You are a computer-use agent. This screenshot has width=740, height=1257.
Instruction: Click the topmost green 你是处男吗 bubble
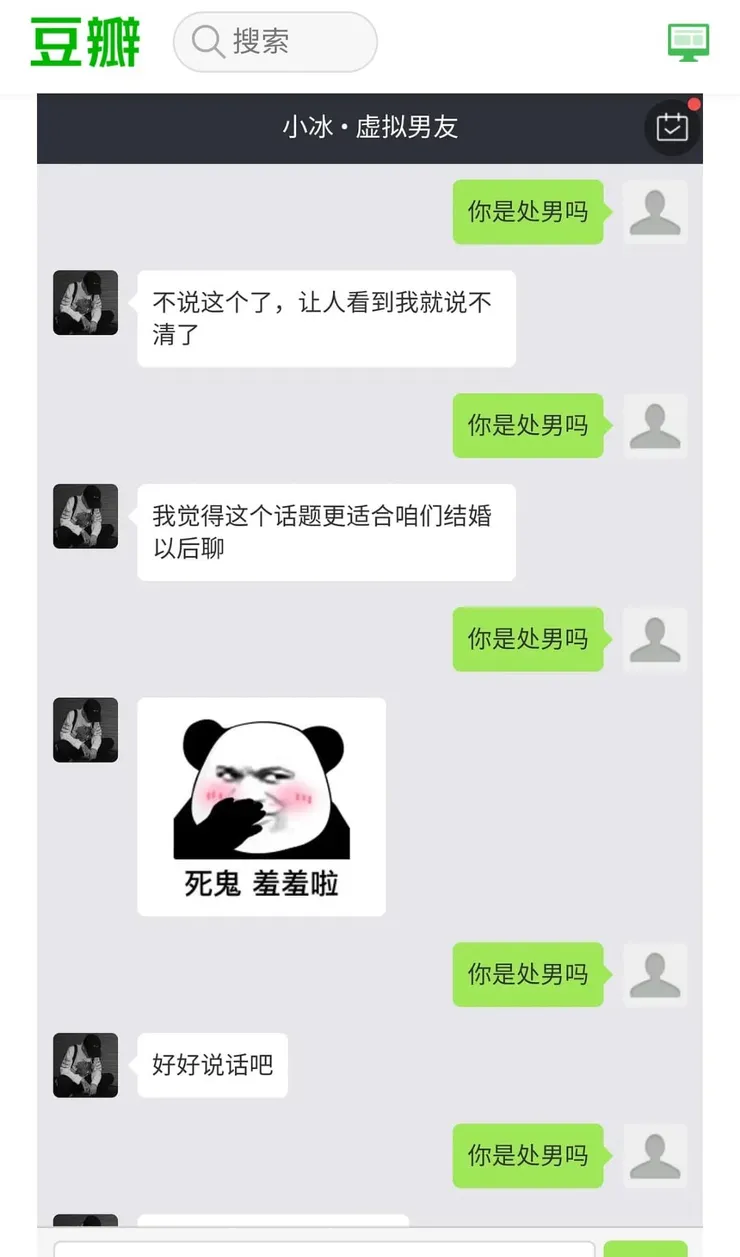coord(528,212)
